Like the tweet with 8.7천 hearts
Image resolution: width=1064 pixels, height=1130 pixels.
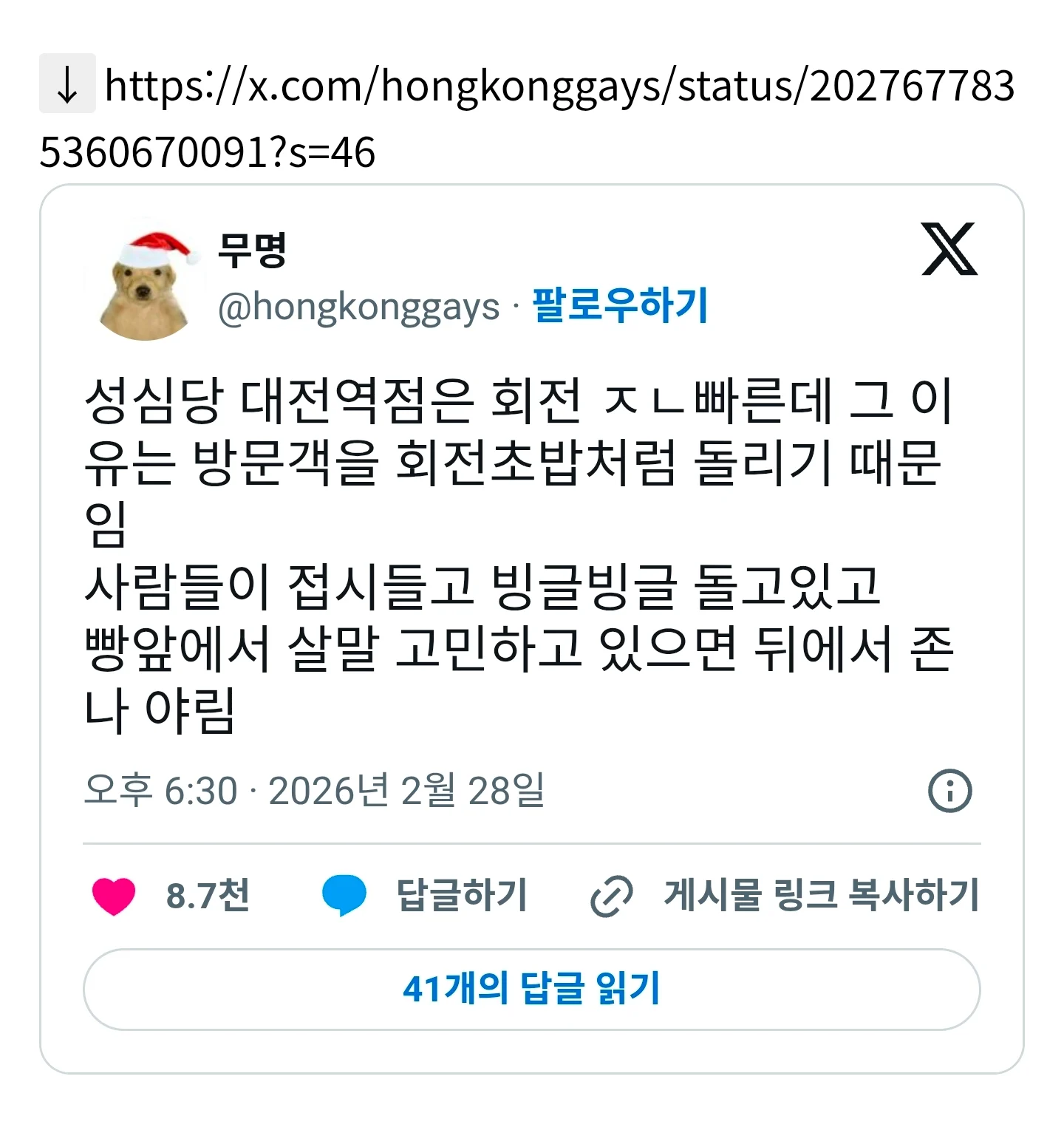(114, 896)
